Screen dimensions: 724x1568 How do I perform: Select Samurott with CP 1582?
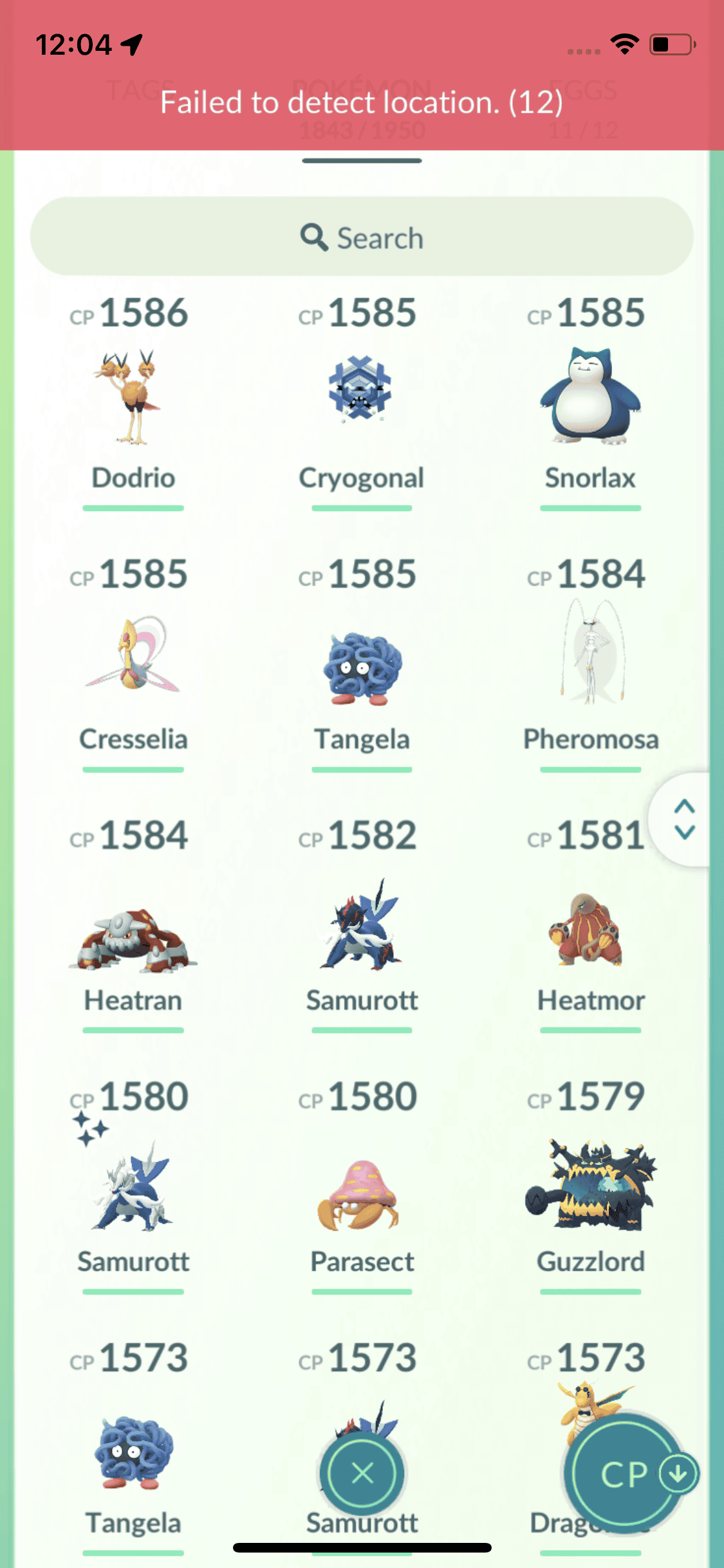(x=362, y=927)
